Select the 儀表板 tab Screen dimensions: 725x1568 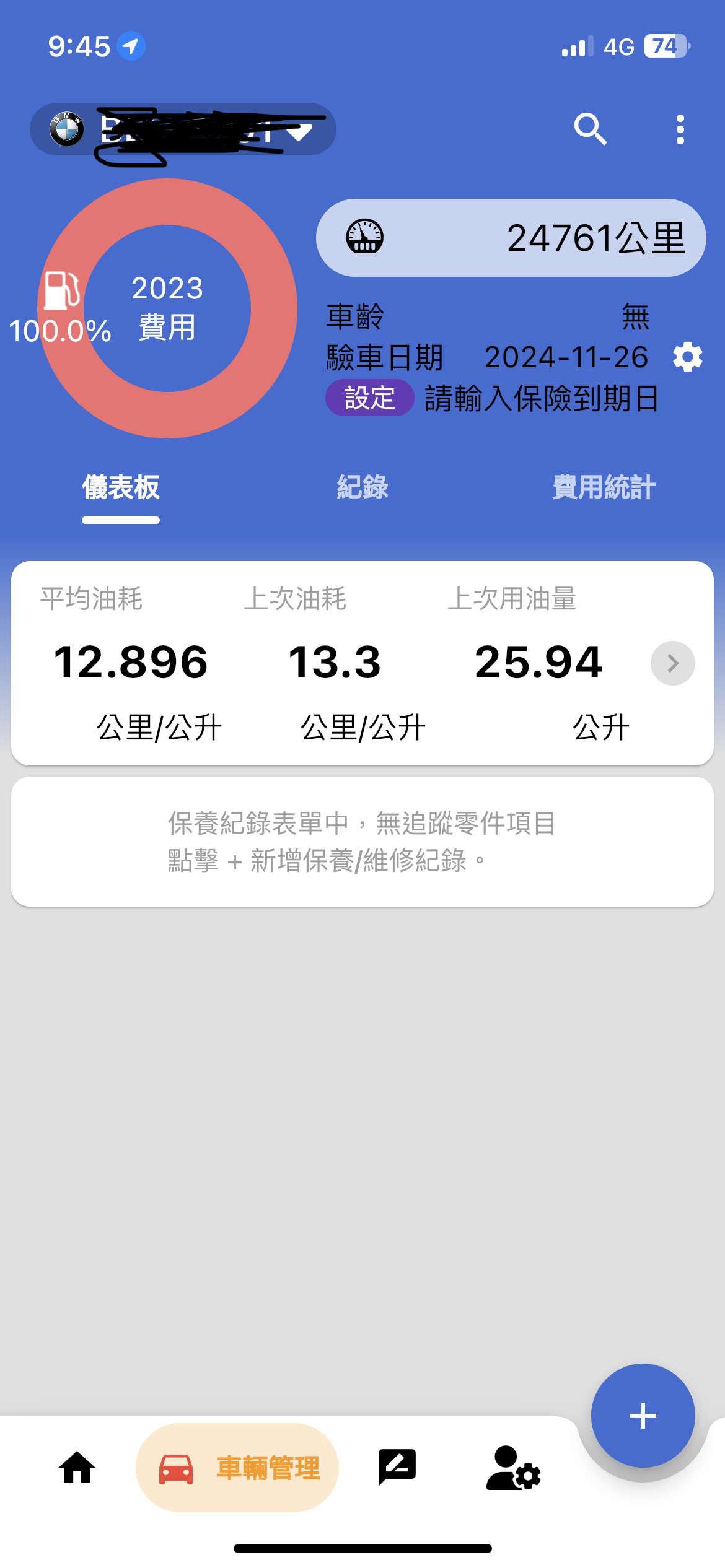tap(121, 487)
